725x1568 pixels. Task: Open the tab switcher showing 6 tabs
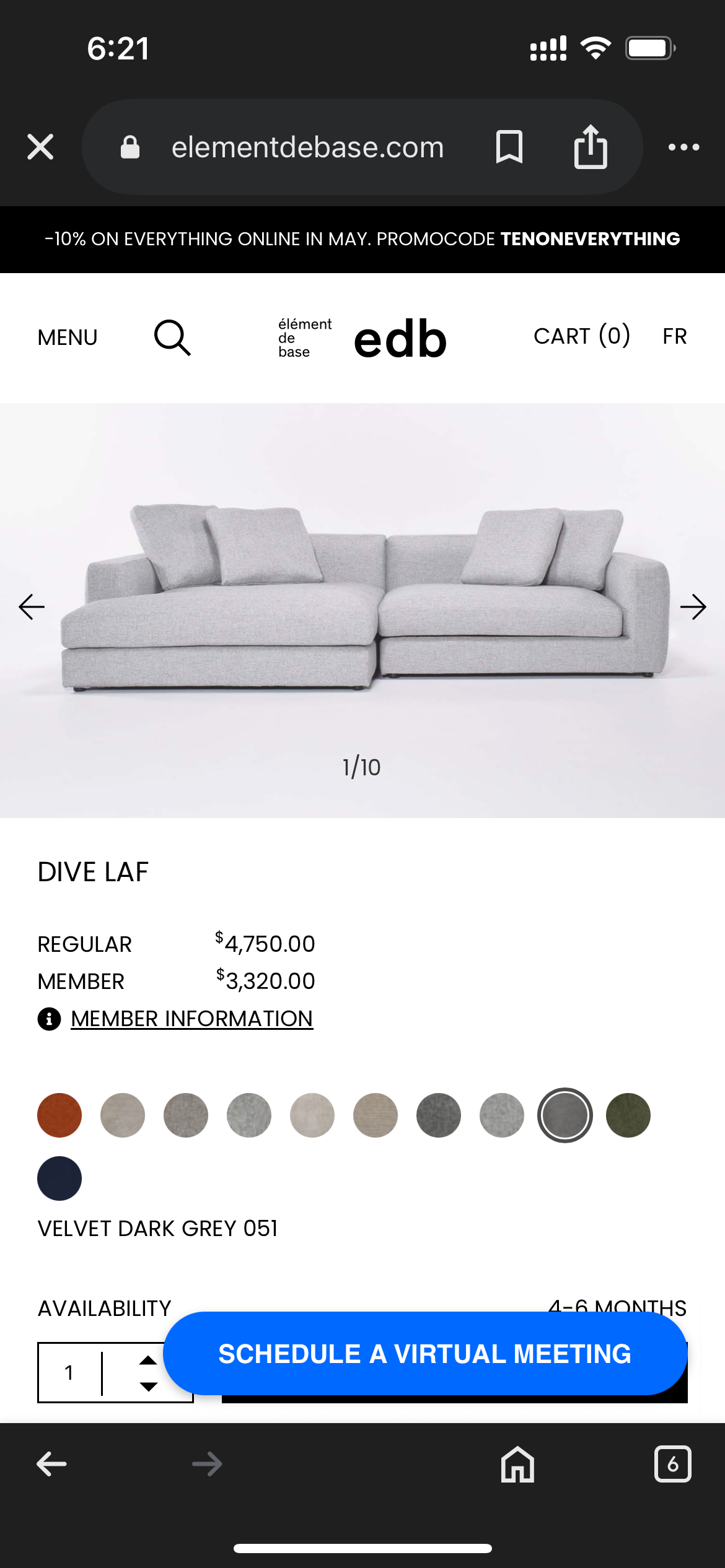672,1465
